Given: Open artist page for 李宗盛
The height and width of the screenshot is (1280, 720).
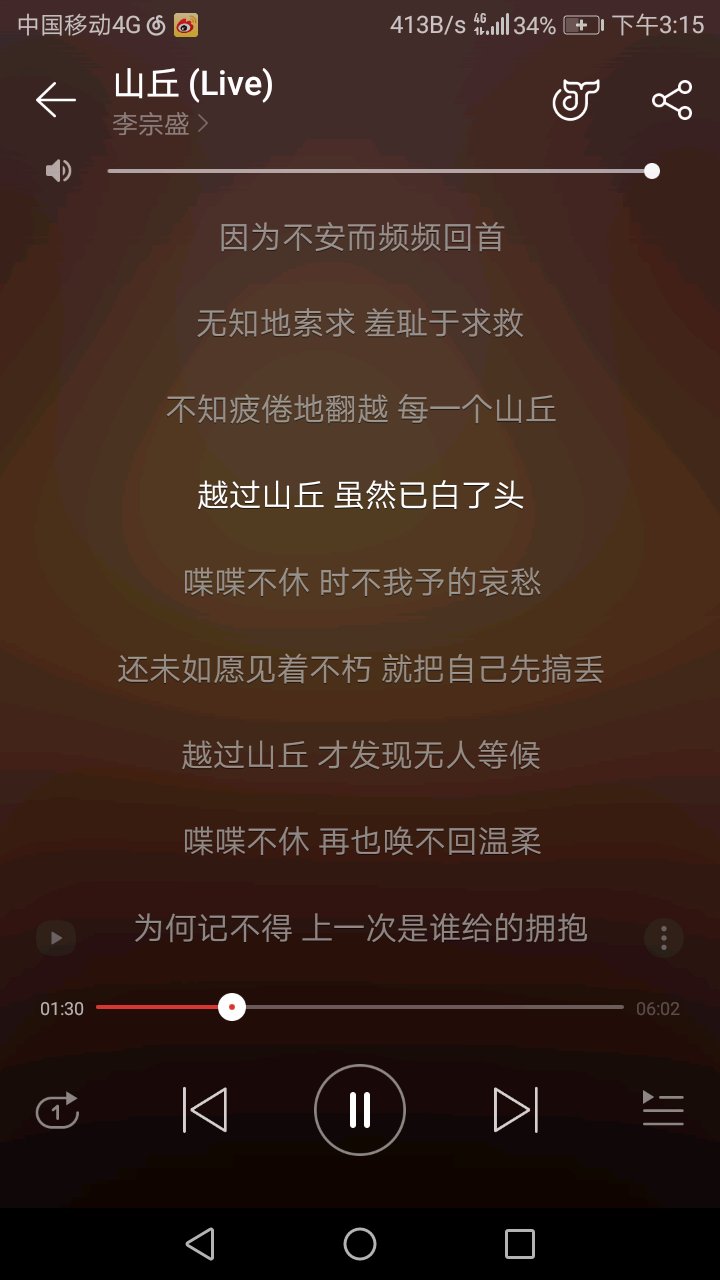Looking at the screenshot, I should (x=160, y=125).
